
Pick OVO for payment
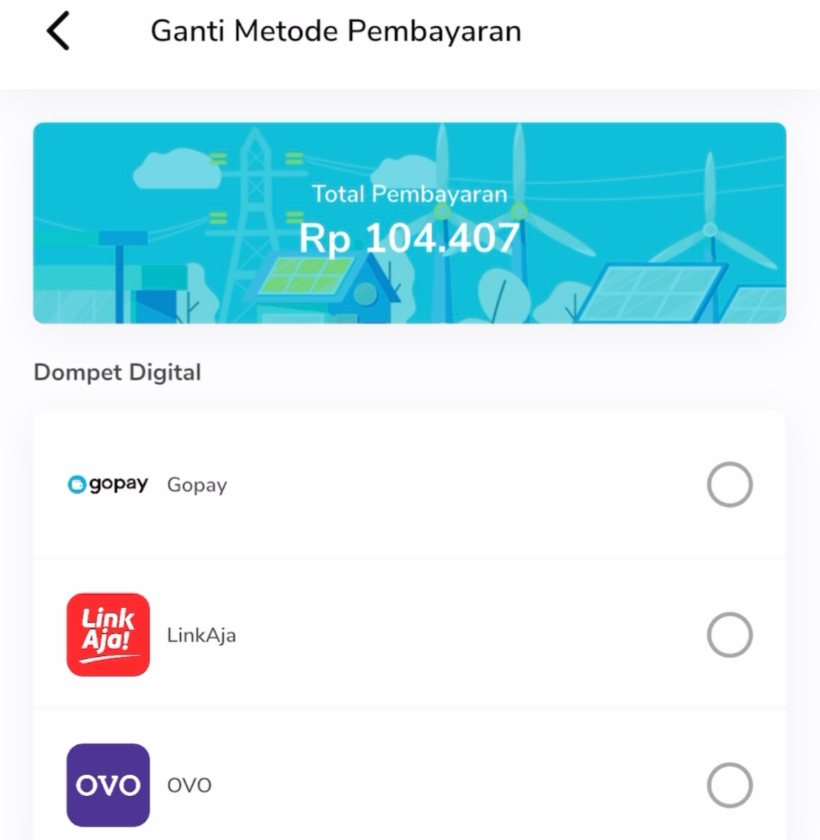[x=729, y=785]
